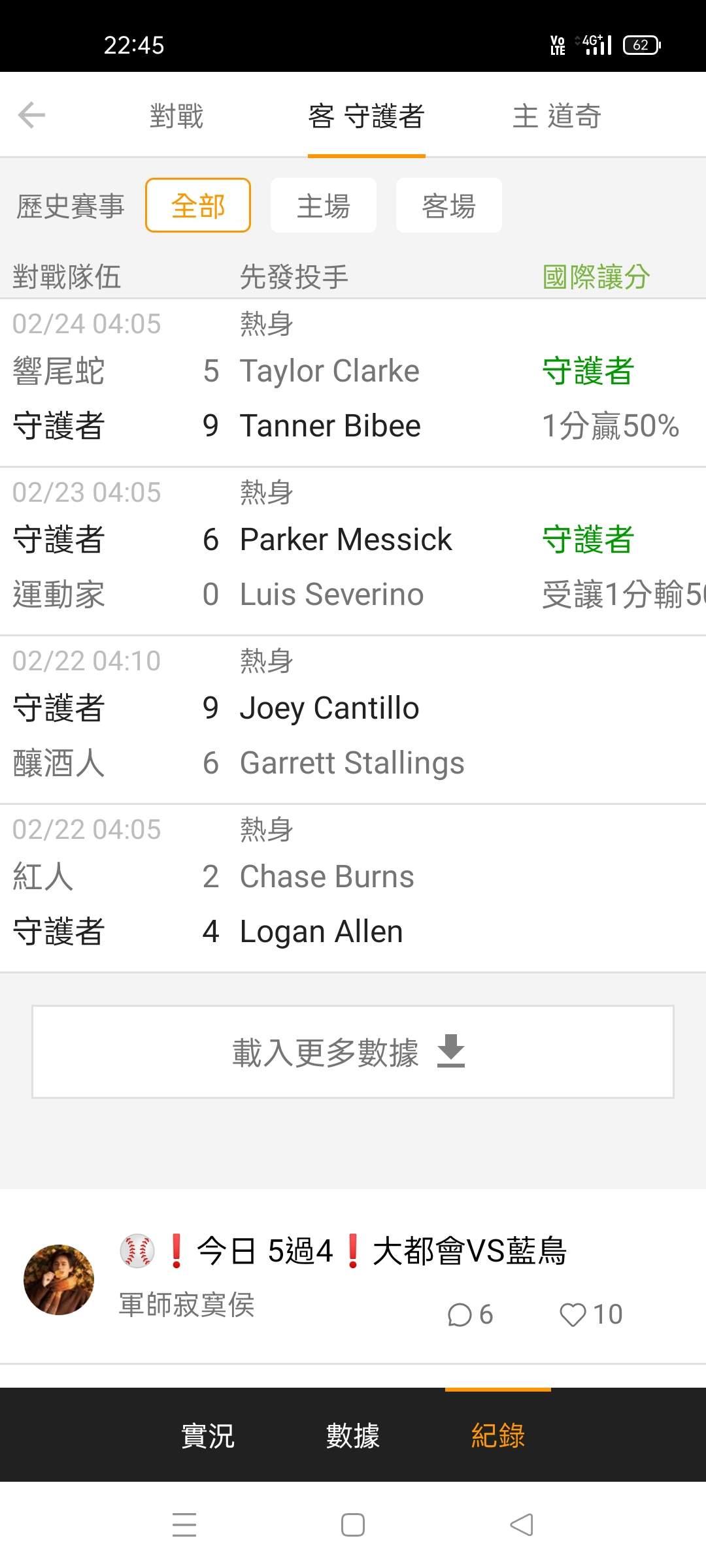Open comments on 軍師寂寞侯's post
Screen dimensions: 706x1568
[x=469, y=1315]
